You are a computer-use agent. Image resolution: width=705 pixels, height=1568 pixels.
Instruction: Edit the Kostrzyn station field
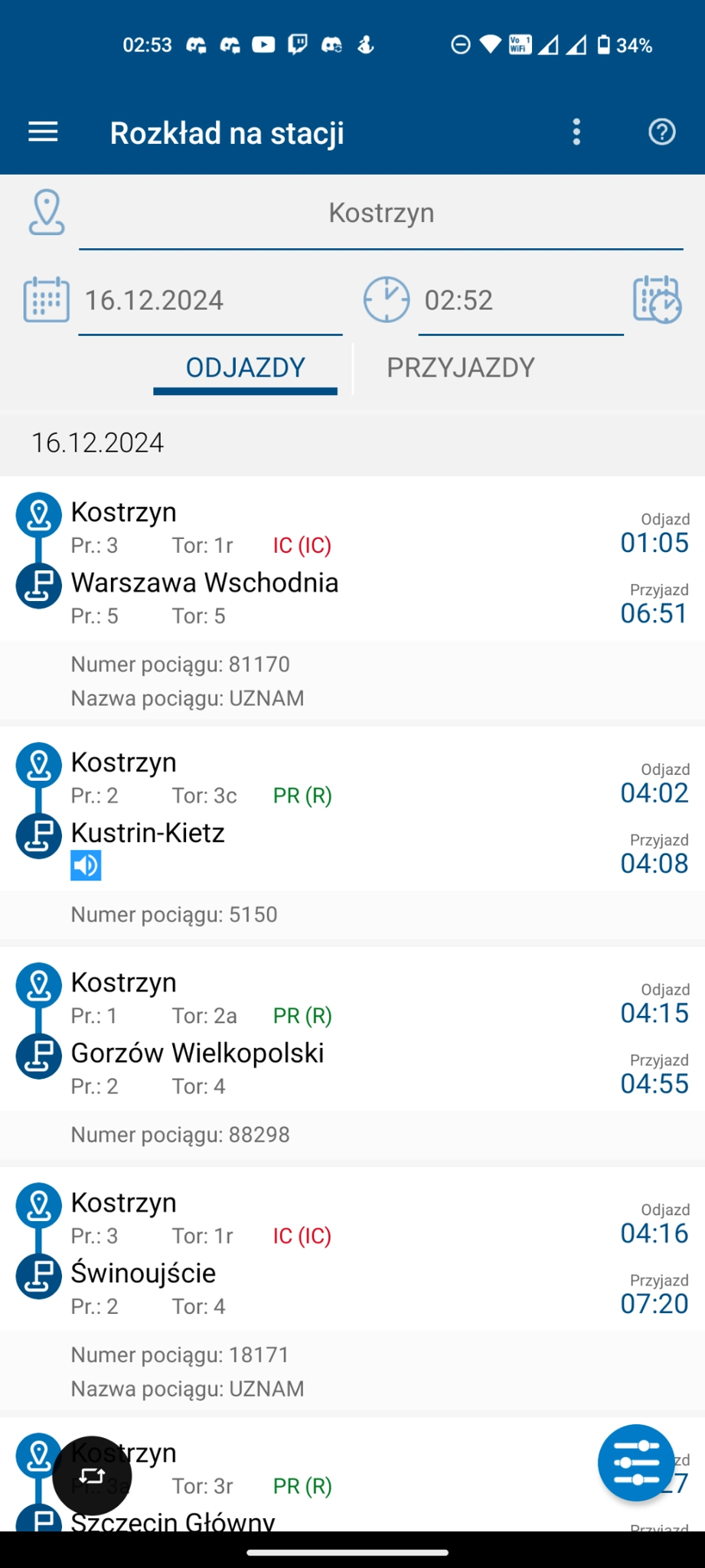[380, 213]
